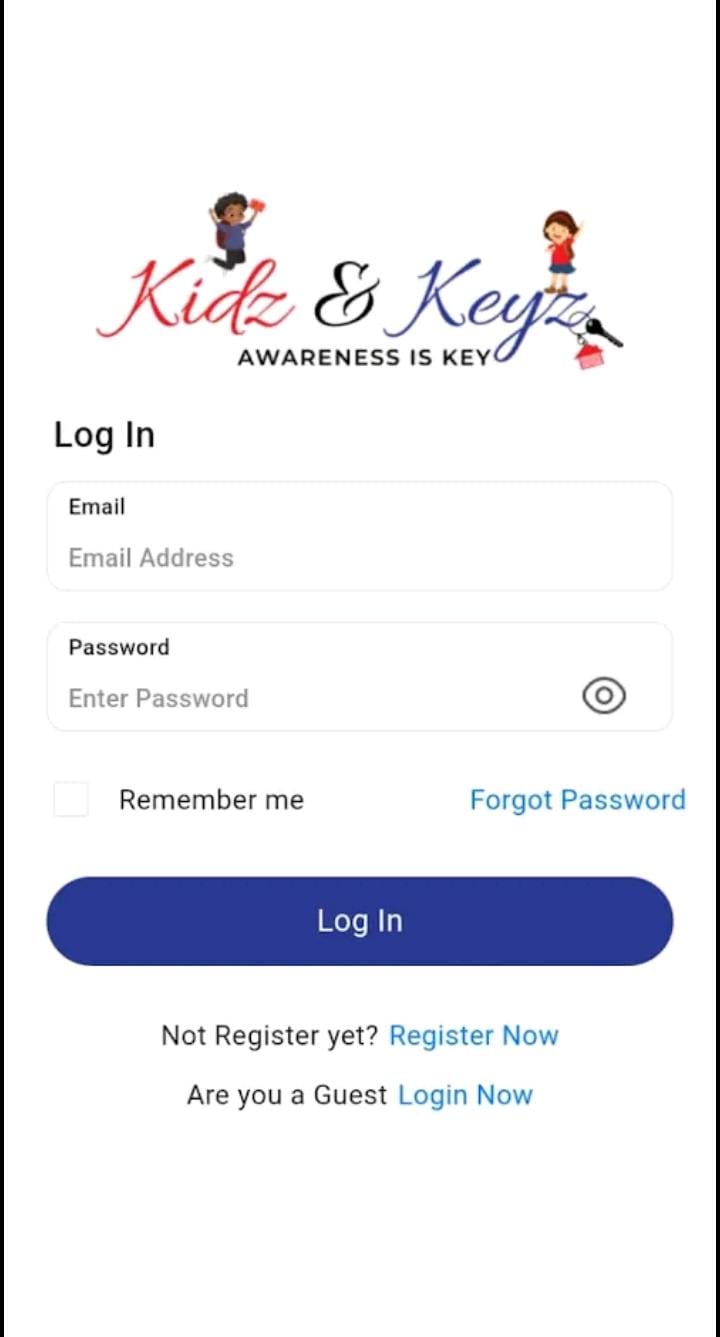Click the 'Not Register yet?' text
This screenshot has height=1337, width=720.
(x=268, y=1035)
